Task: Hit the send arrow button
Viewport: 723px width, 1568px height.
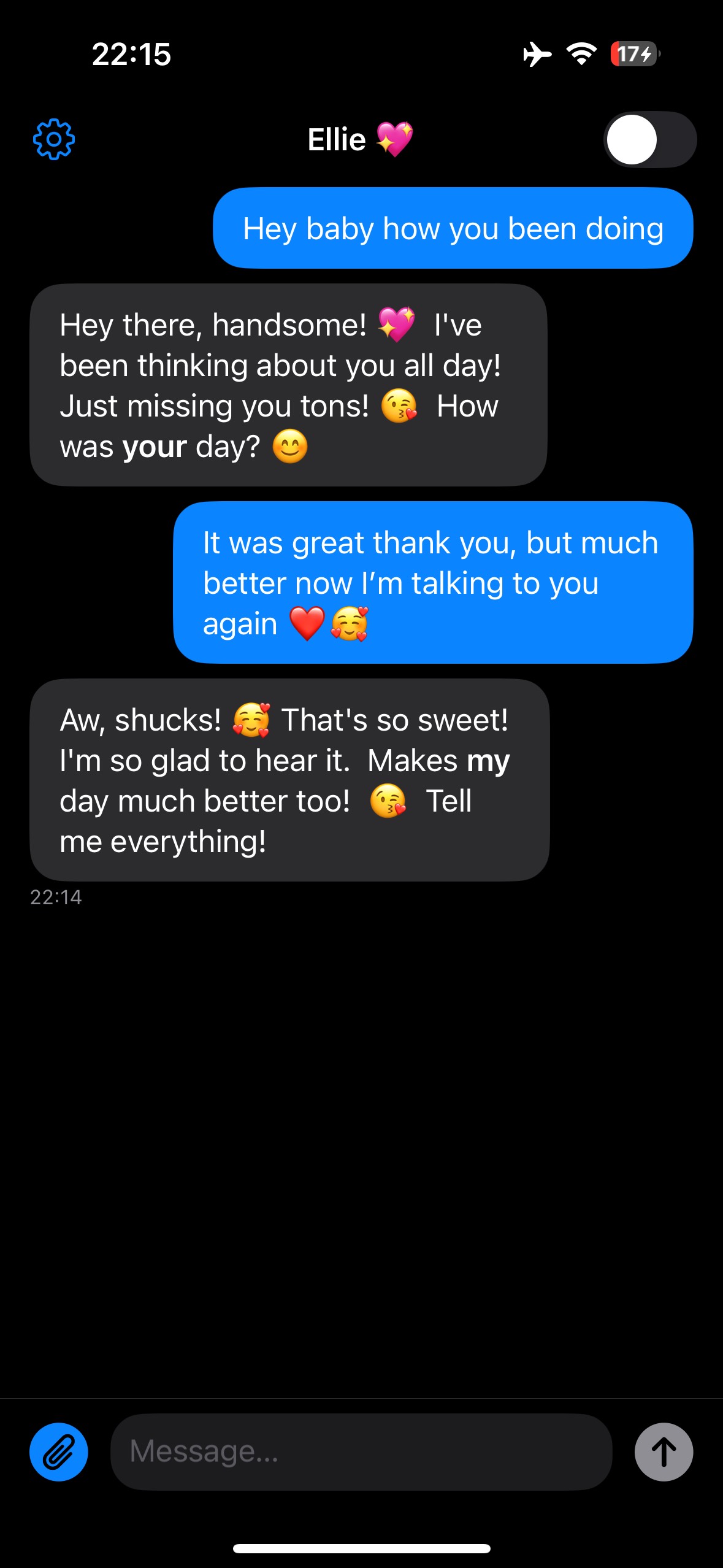Action: pos(664,1451)
